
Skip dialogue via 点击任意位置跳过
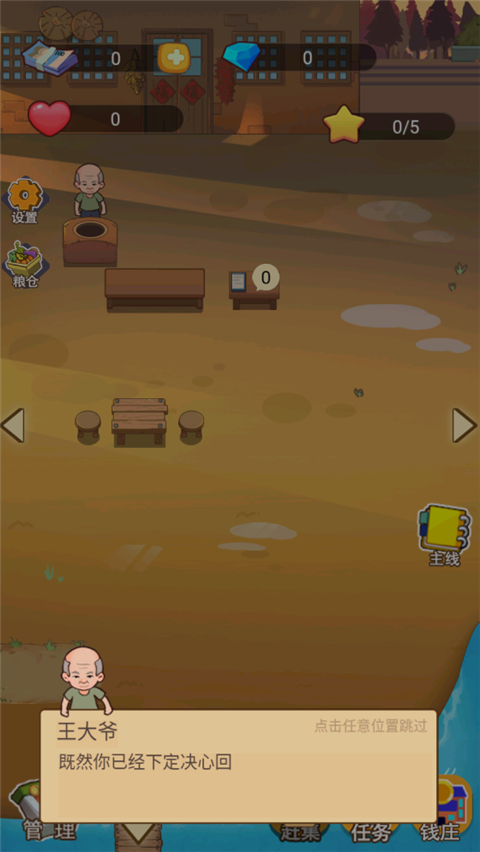(370, 725)
